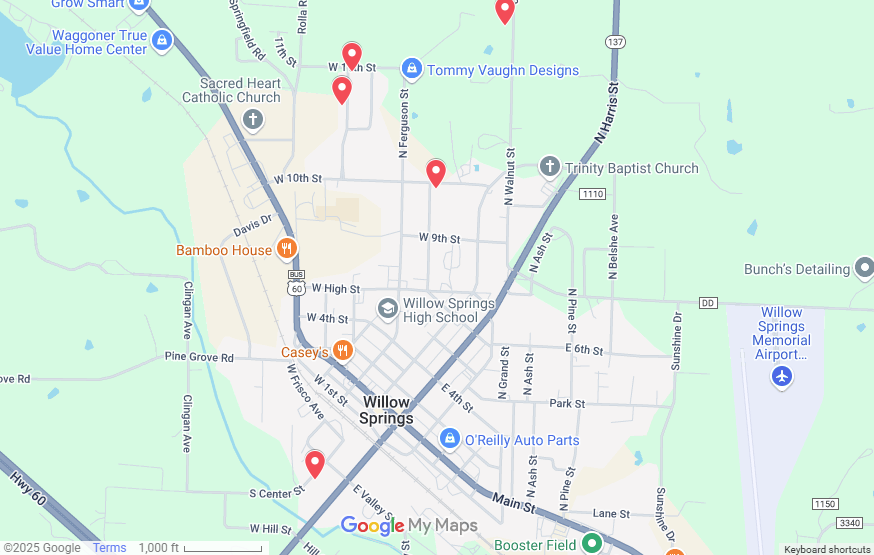Screen dimensions: 874x555
Task: Open Bamboo House restaurant marker
Action: pyautogui.click(x=287, y=249)
